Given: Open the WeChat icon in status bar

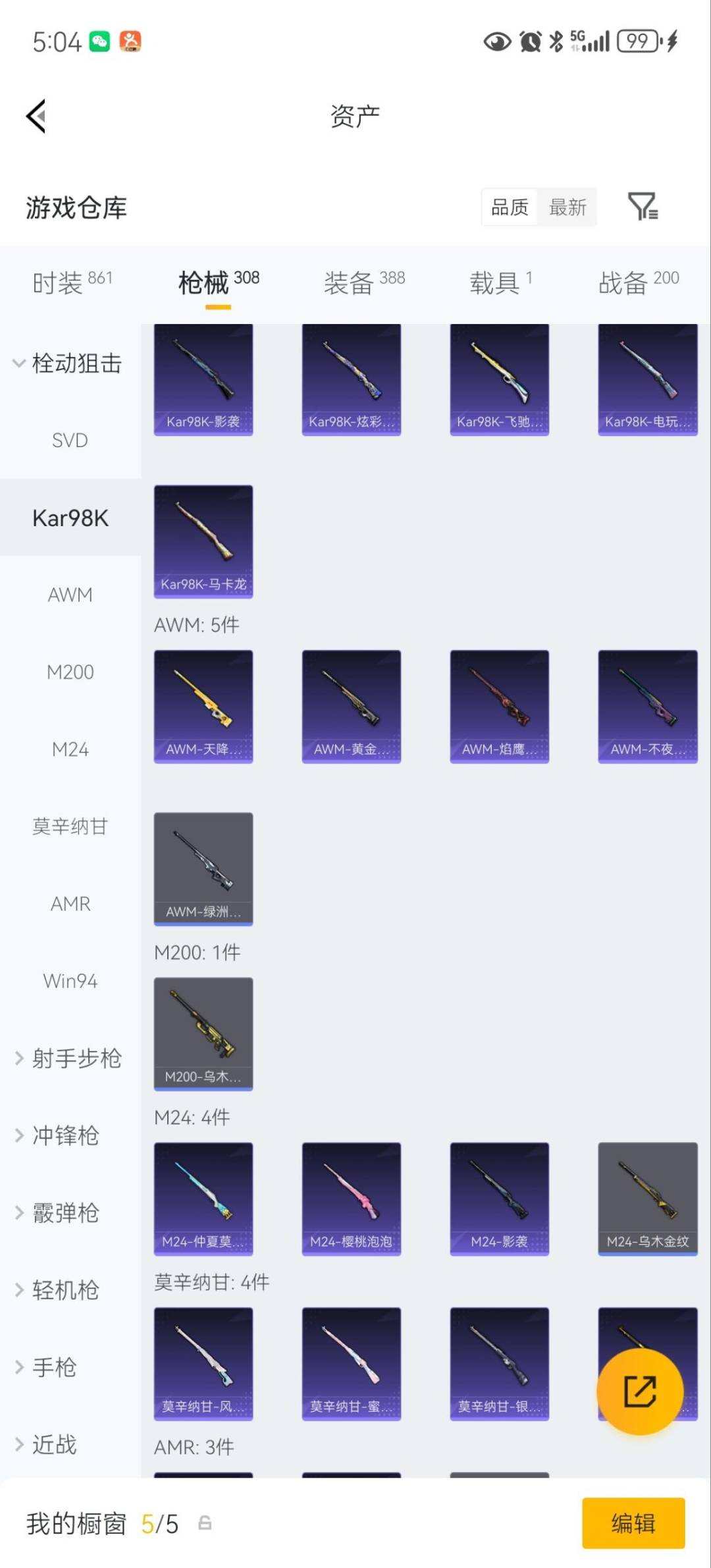Looking at the screenshot, I should [96, 41].
